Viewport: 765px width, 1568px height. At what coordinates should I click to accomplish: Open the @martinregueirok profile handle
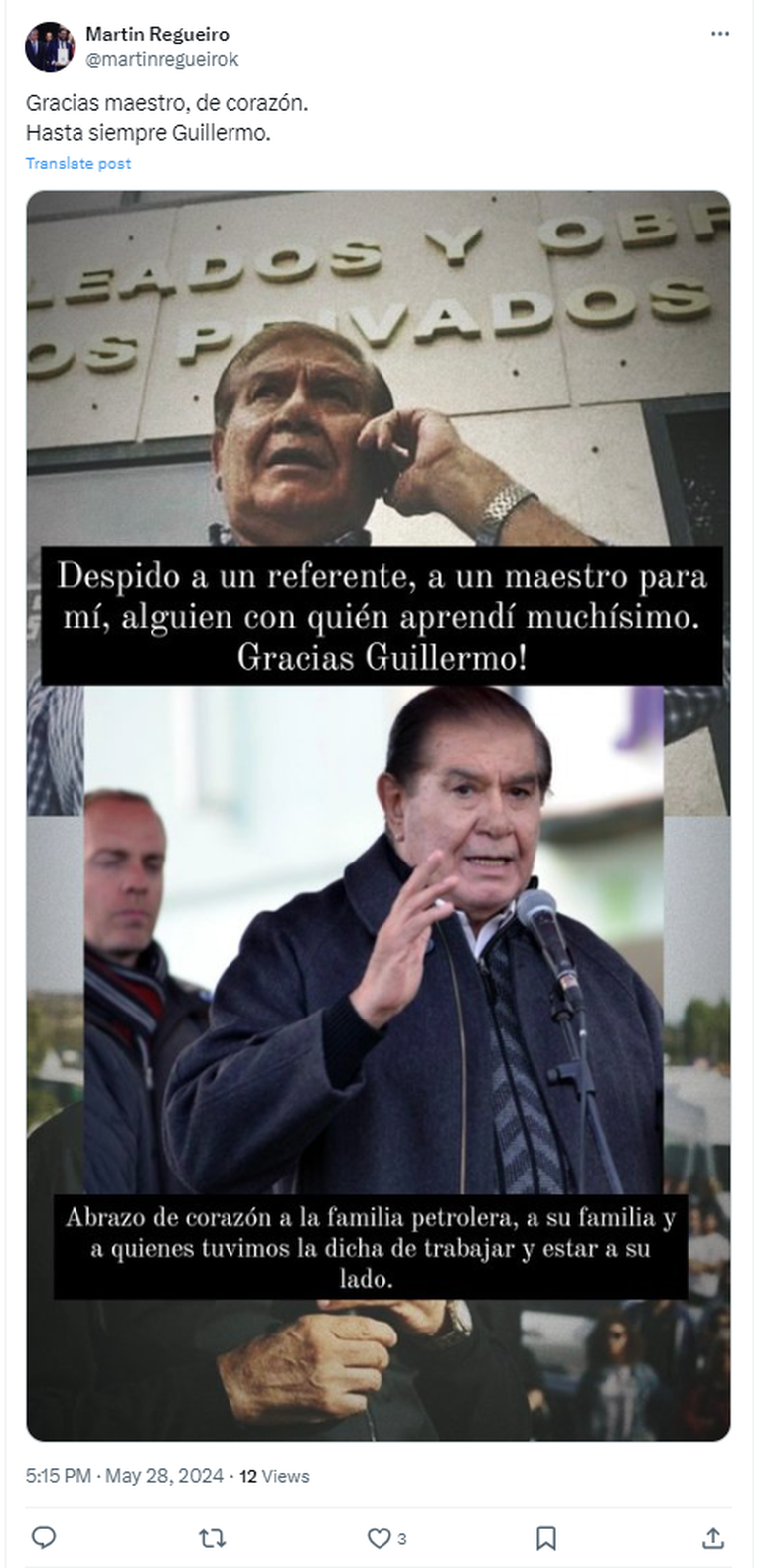coord(161,60)
